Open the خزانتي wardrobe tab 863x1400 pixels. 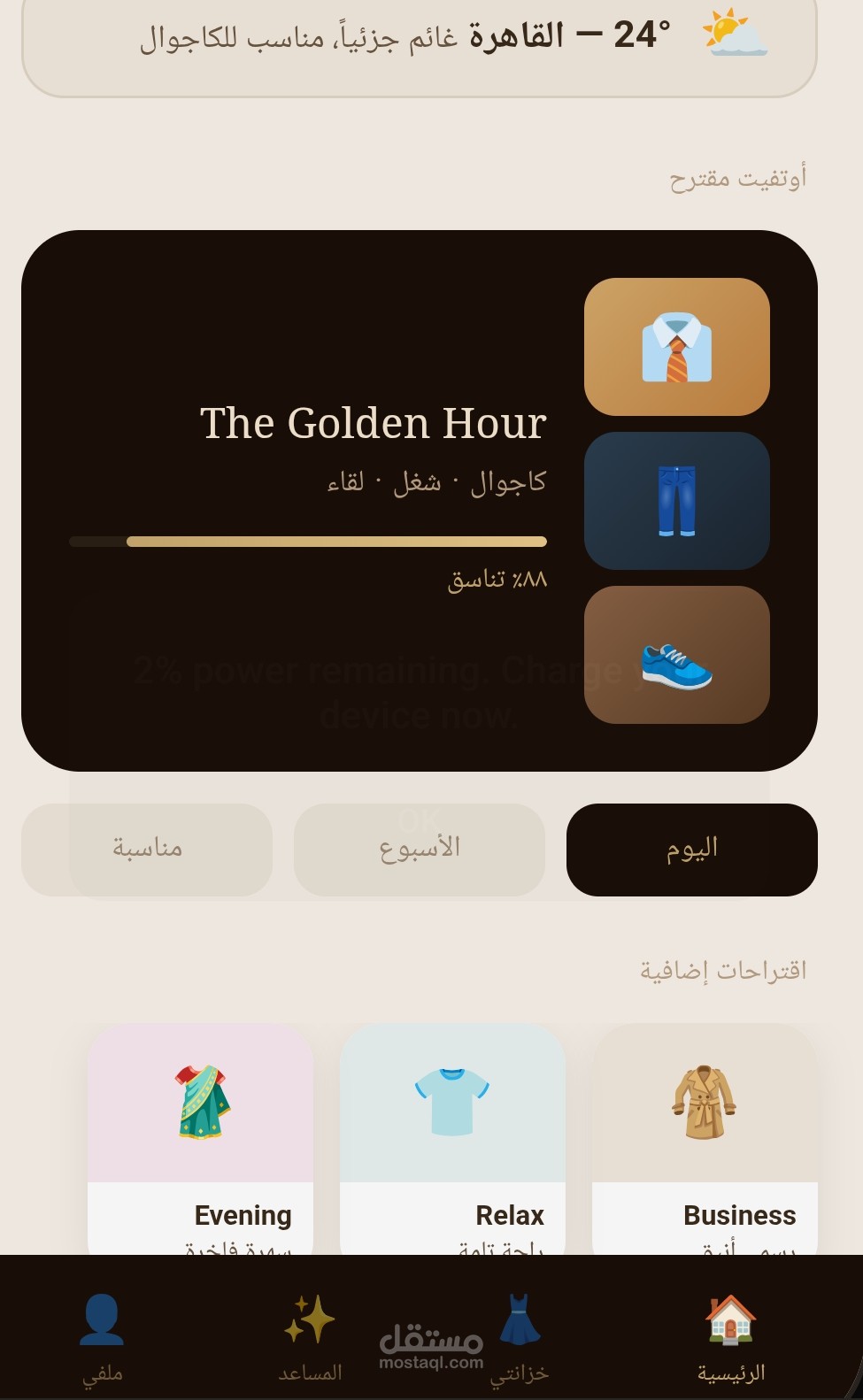[x=520, y=1336]
